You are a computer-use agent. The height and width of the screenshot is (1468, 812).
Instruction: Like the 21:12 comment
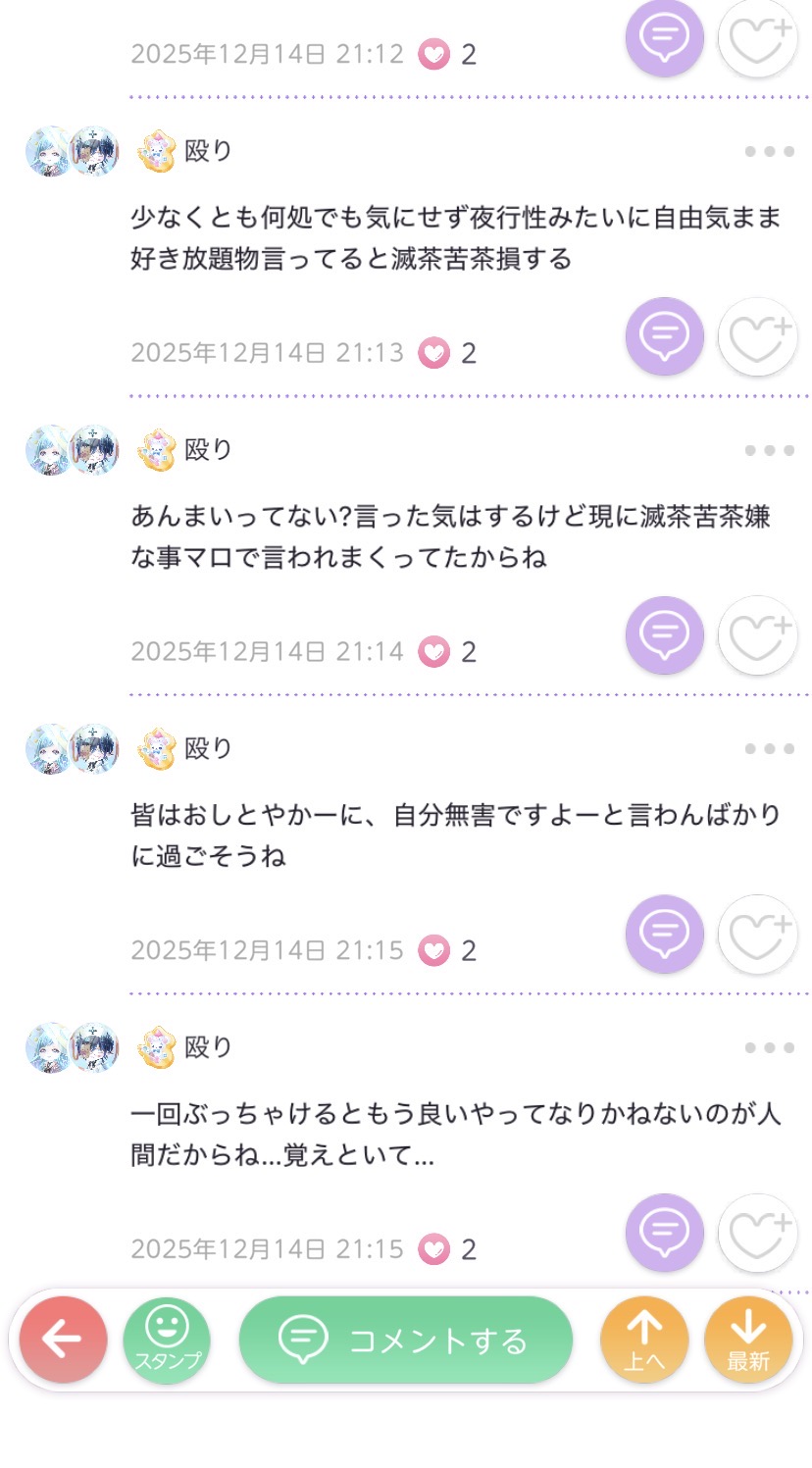(758, 38)
